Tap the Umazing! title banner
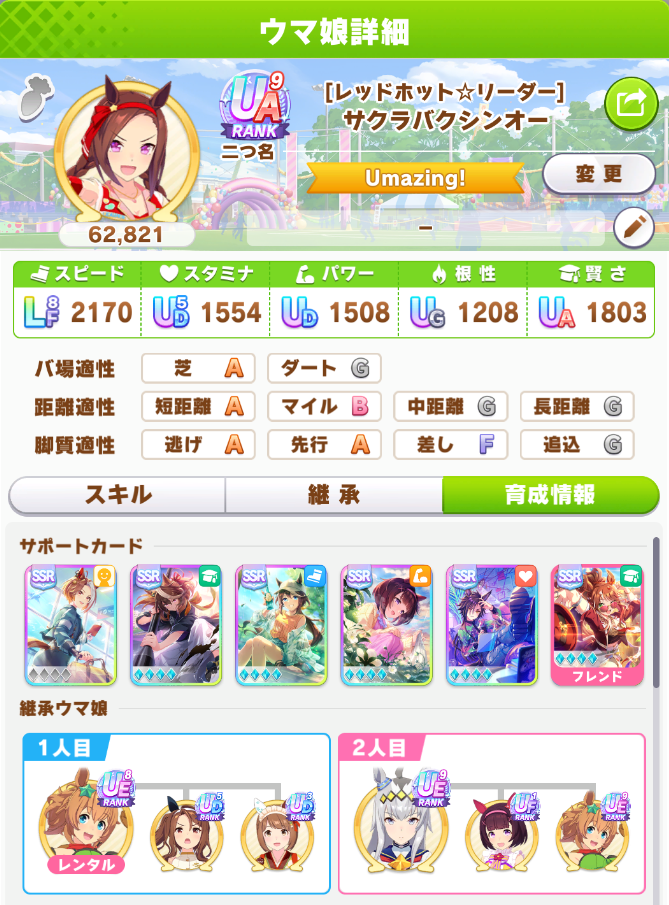The image size is (669, 905). pos(415,178)
